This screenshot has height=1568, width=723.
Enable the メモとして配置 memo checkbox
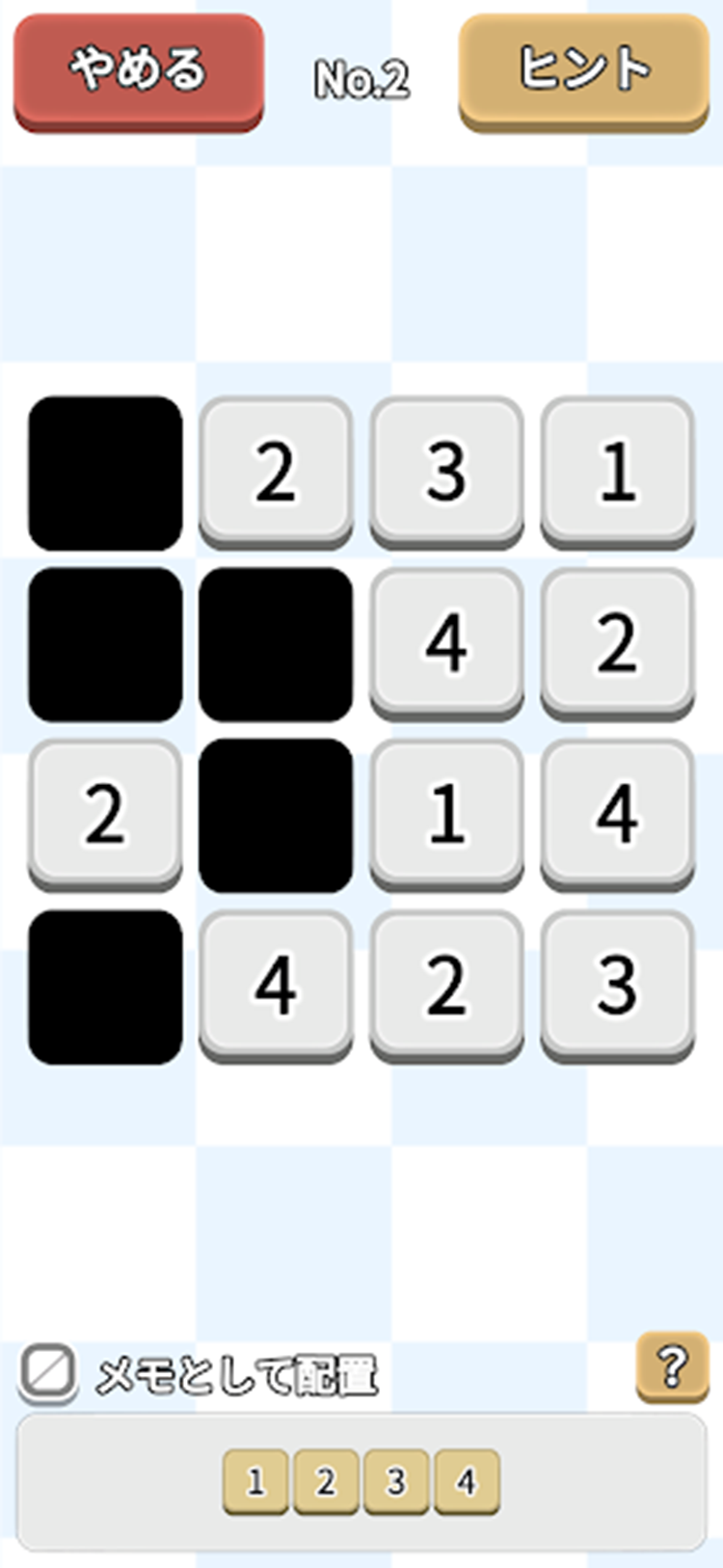(48, 1370)
